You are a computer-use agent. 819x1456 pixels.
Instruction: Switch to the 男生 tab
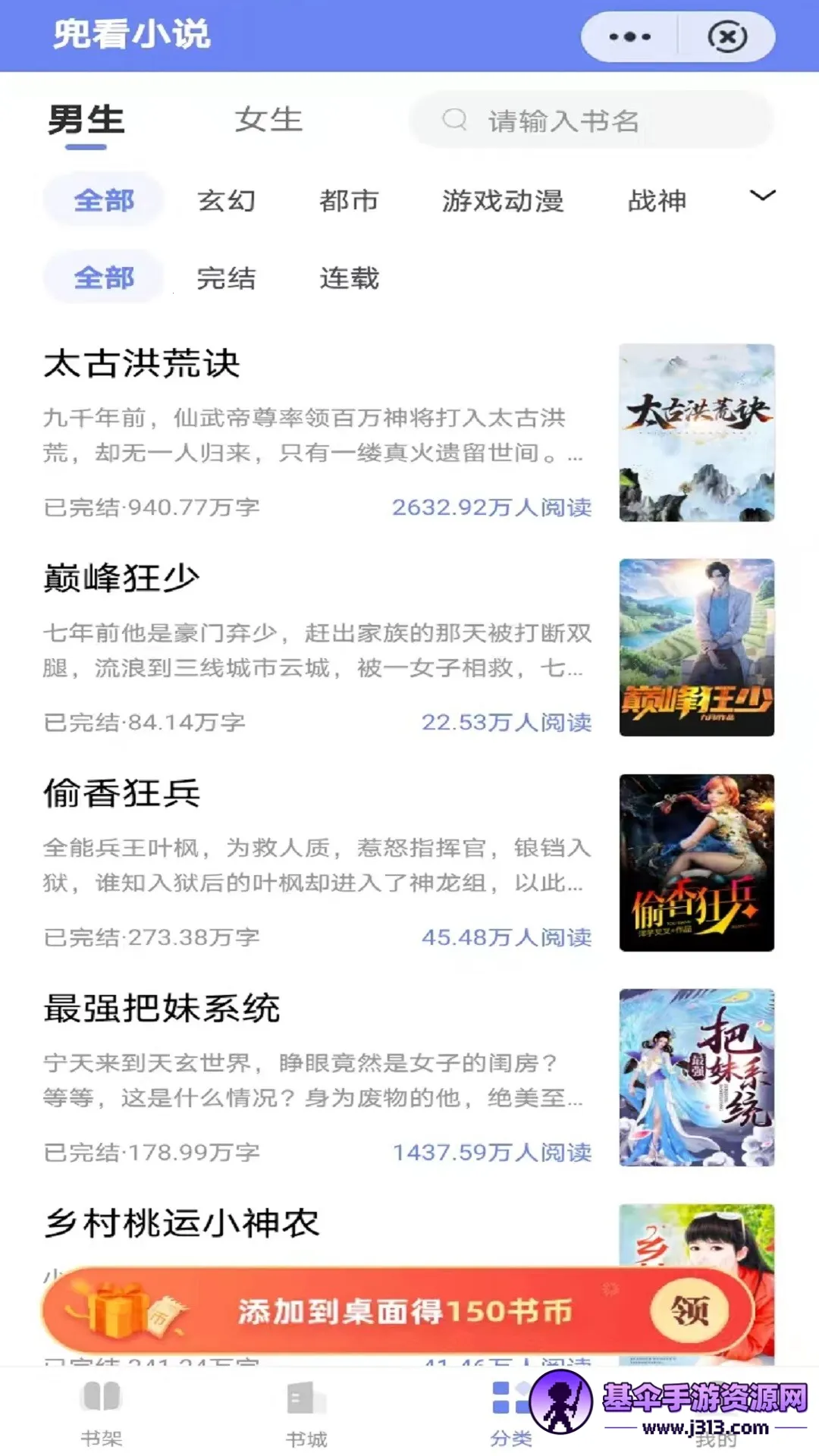click(86, 118)
